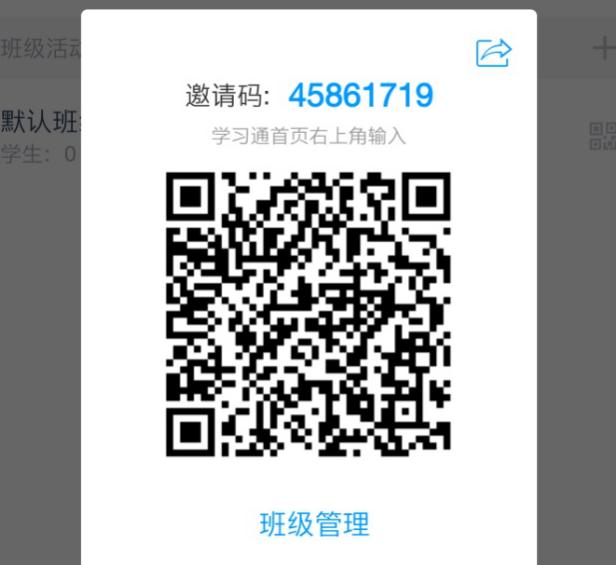Screen dimensions: 616x565
Task: Share the class invitation code
Action: 493,52
